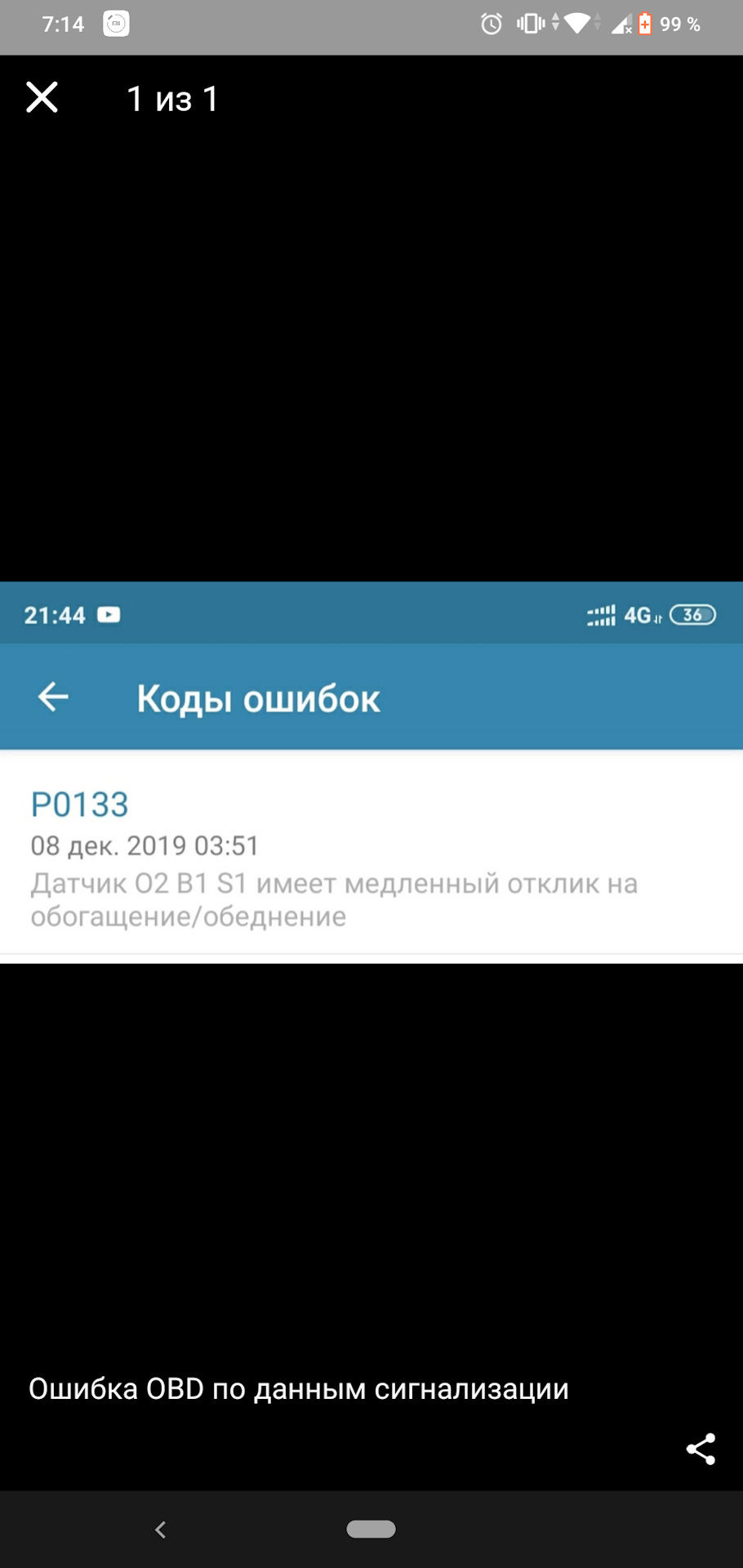The image size is (743, 1568).
Task: Tap the home pill button
Action: click(371, 1529)
